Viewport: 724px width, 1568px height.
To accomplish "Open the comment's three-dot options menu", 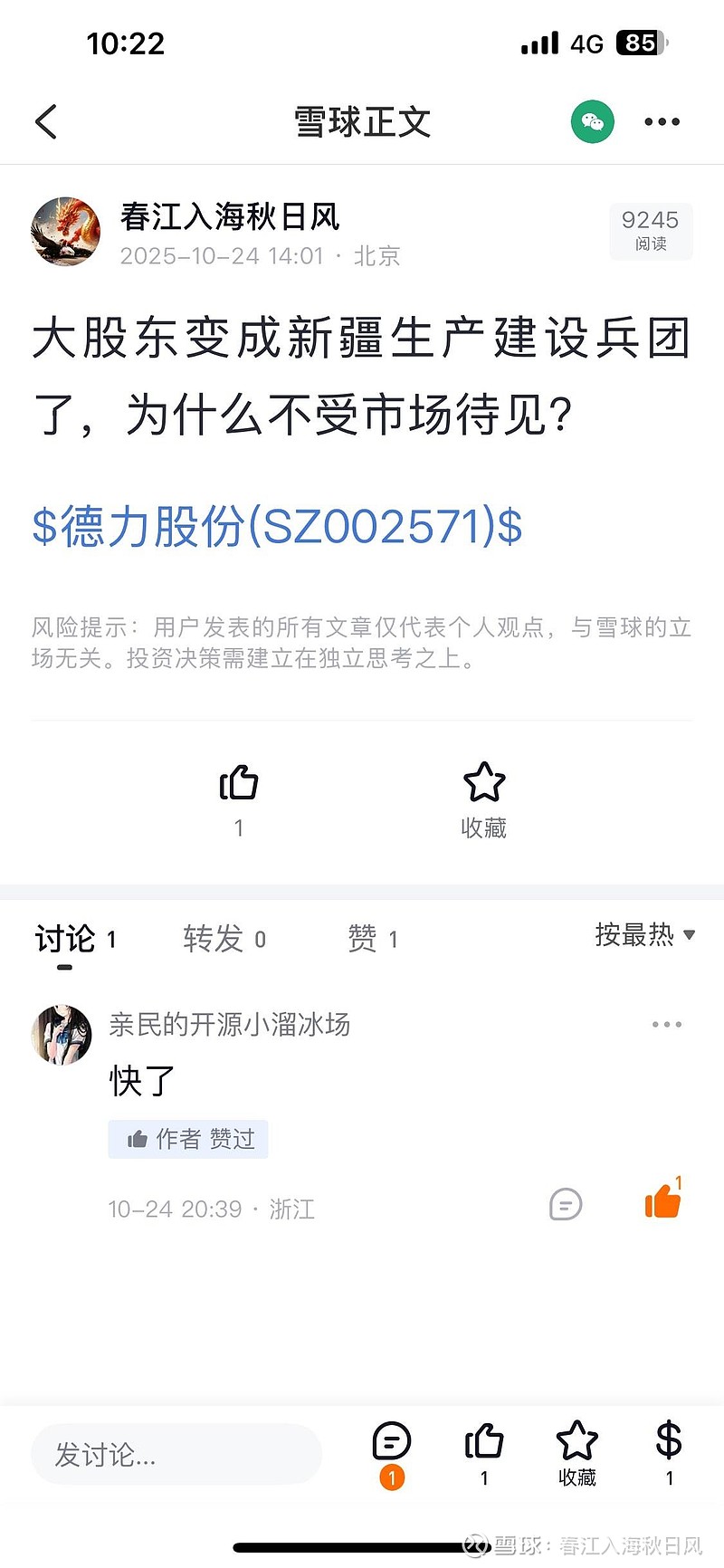I will click(666, 1023).
